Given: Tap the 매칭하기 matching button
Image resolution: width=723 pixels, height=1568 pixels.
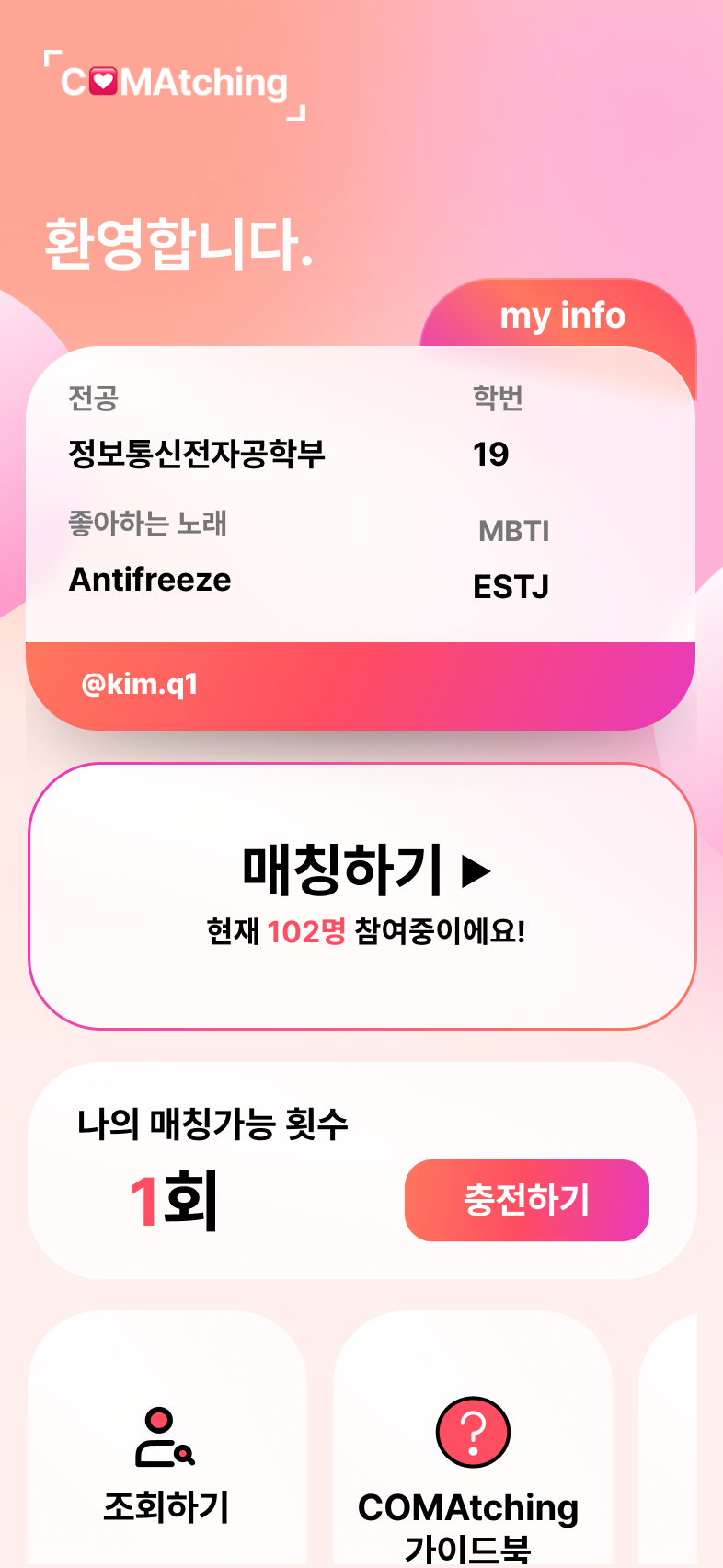Looking at the screenshot, I should (361, 894).
